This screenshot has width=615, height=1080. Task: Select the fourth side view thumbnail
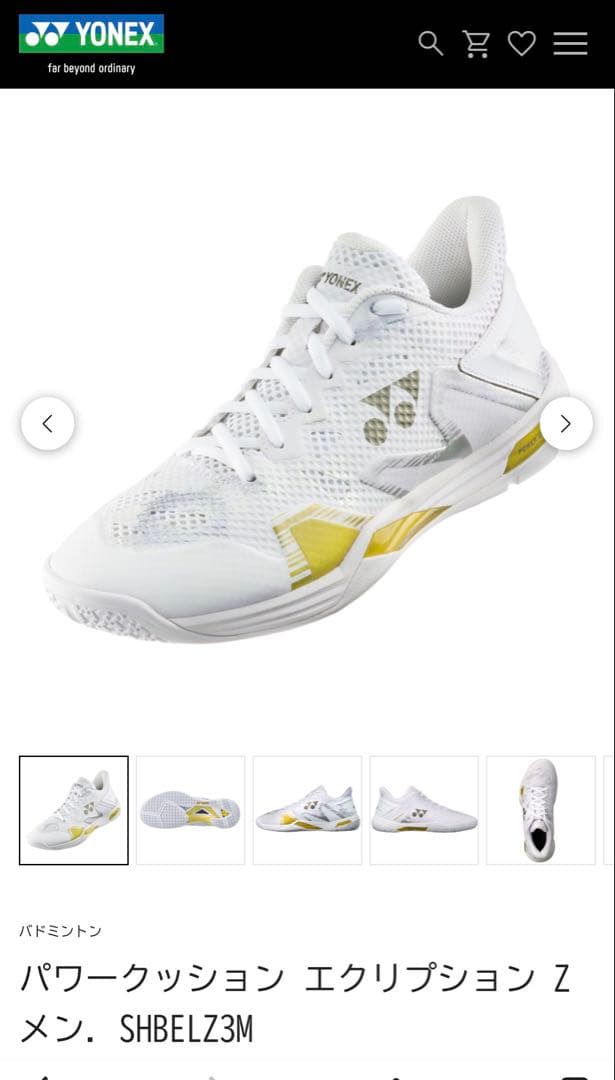tap(424, 810)
